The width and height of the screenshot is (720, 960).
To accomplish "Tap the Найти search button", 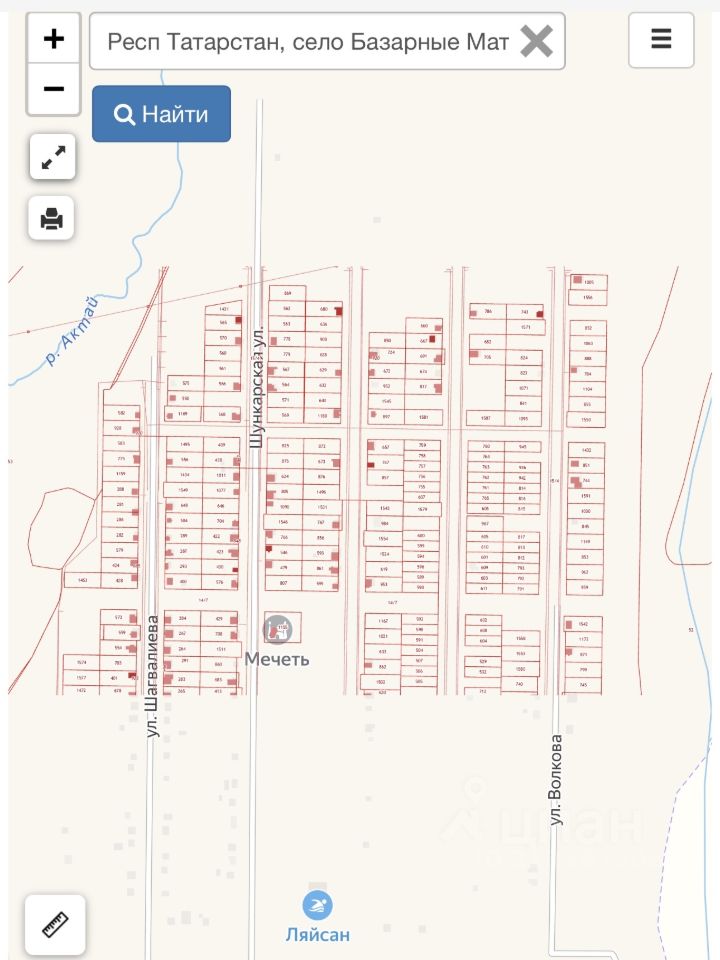I will tap(161, 114).
